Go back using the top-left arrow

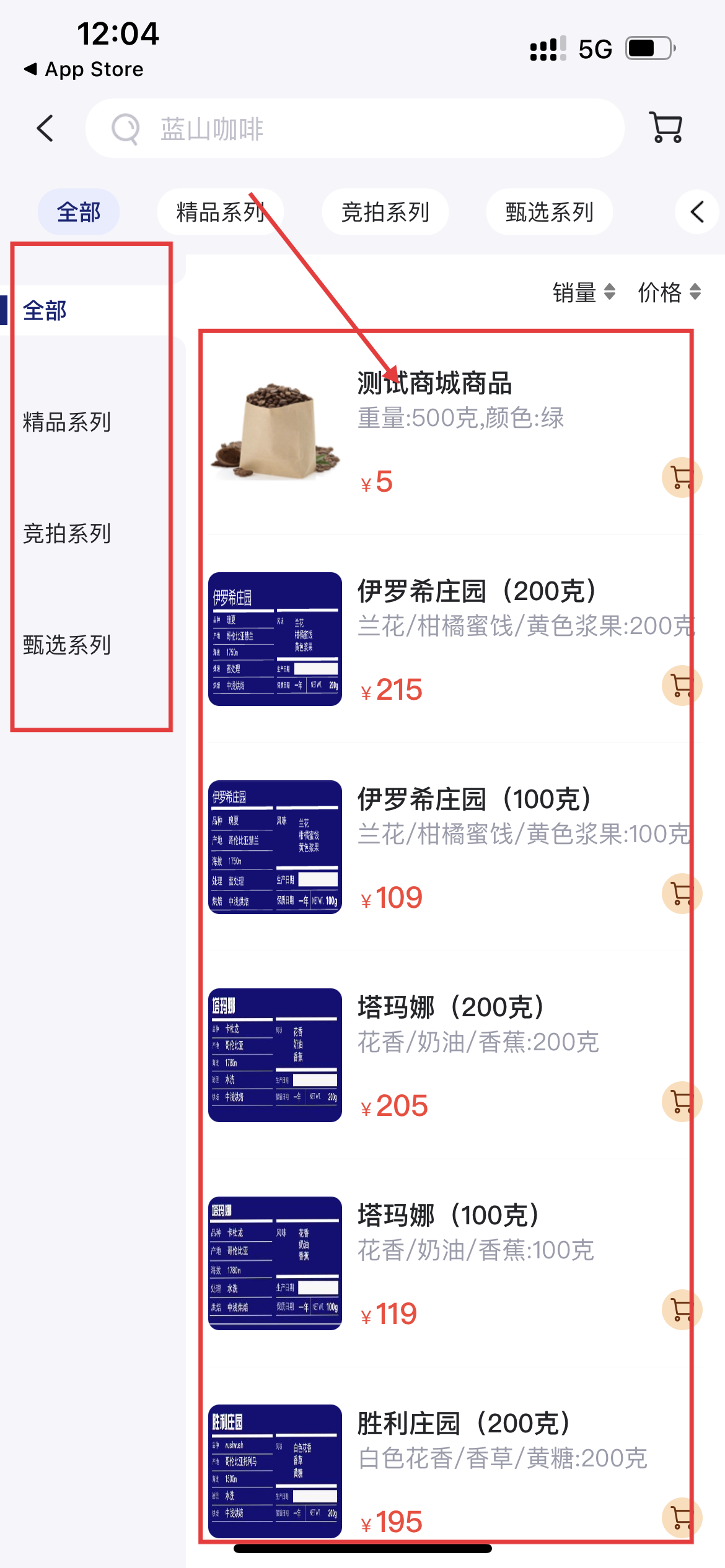tap(45, 129)
